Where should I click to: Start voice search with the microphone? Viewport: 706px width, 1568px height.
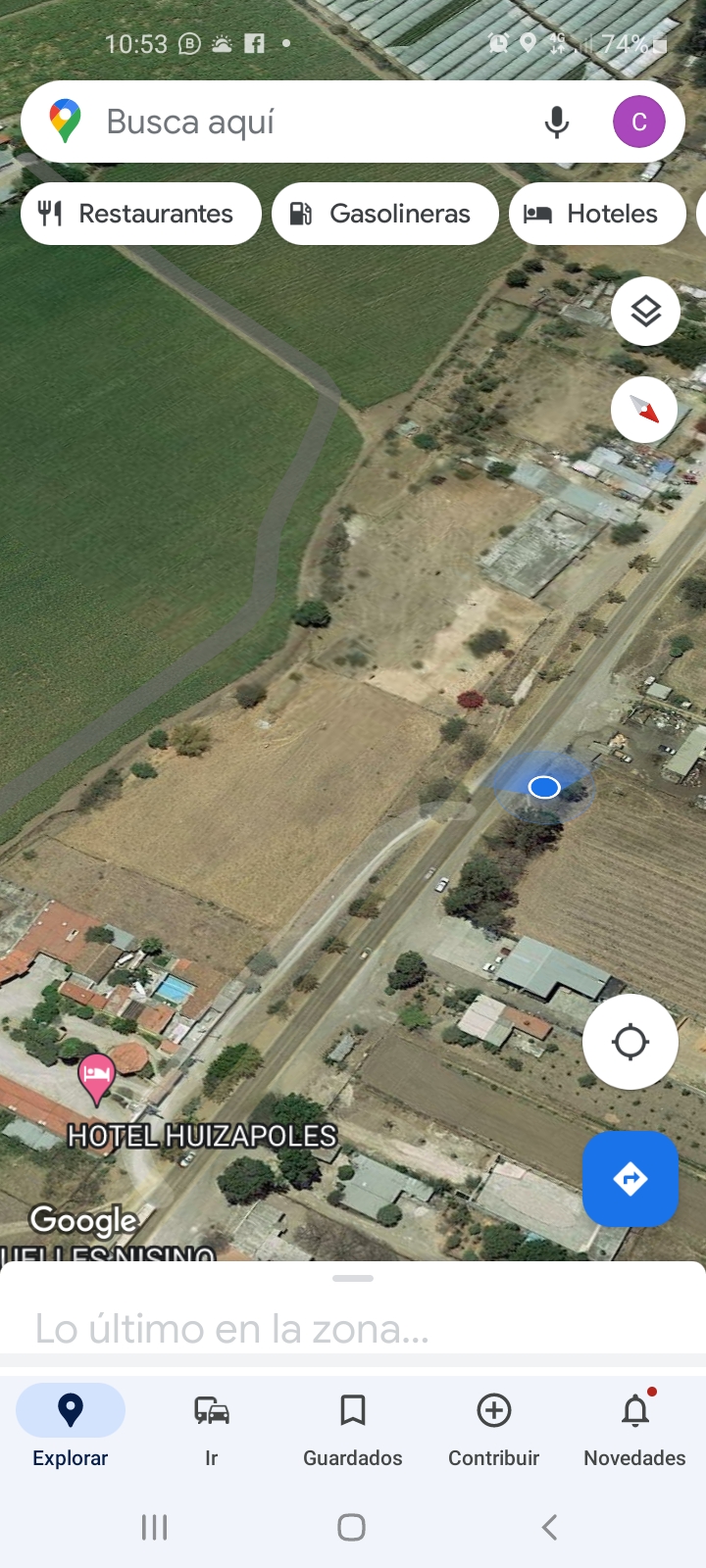(x=556, y=122)
